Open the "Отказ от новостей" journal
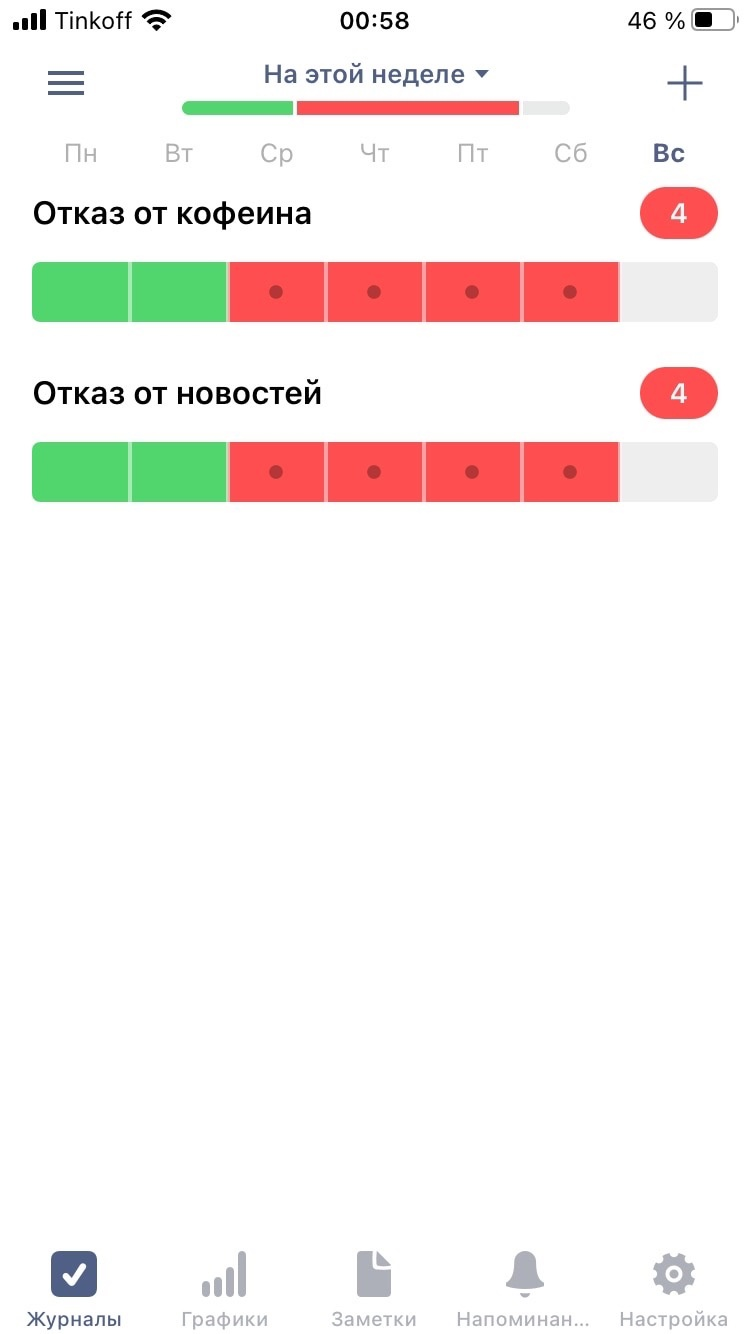 177,393
